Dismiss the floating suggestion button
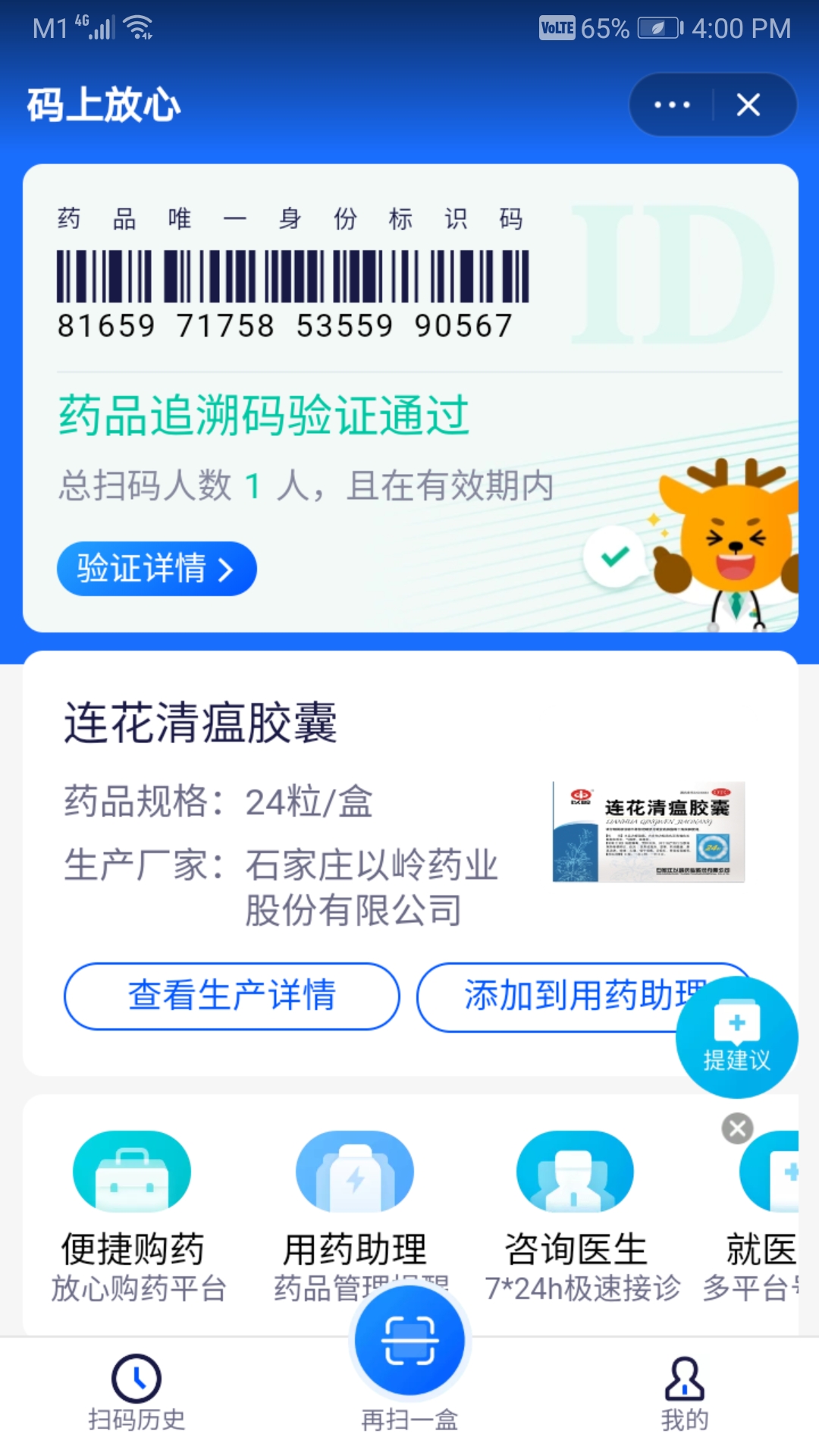The height and width of the screenshot is (1456, 819). click(x=737, y=1128)
